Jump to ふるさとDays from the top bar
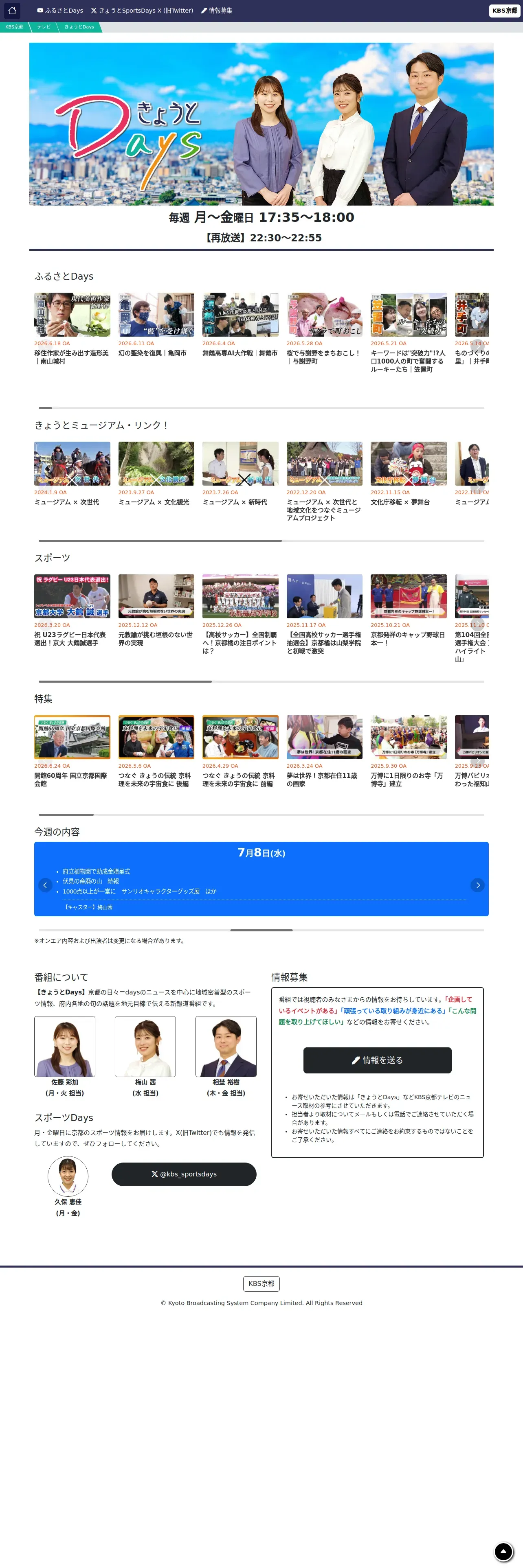 pyautogui.click(x=59, y=10)
